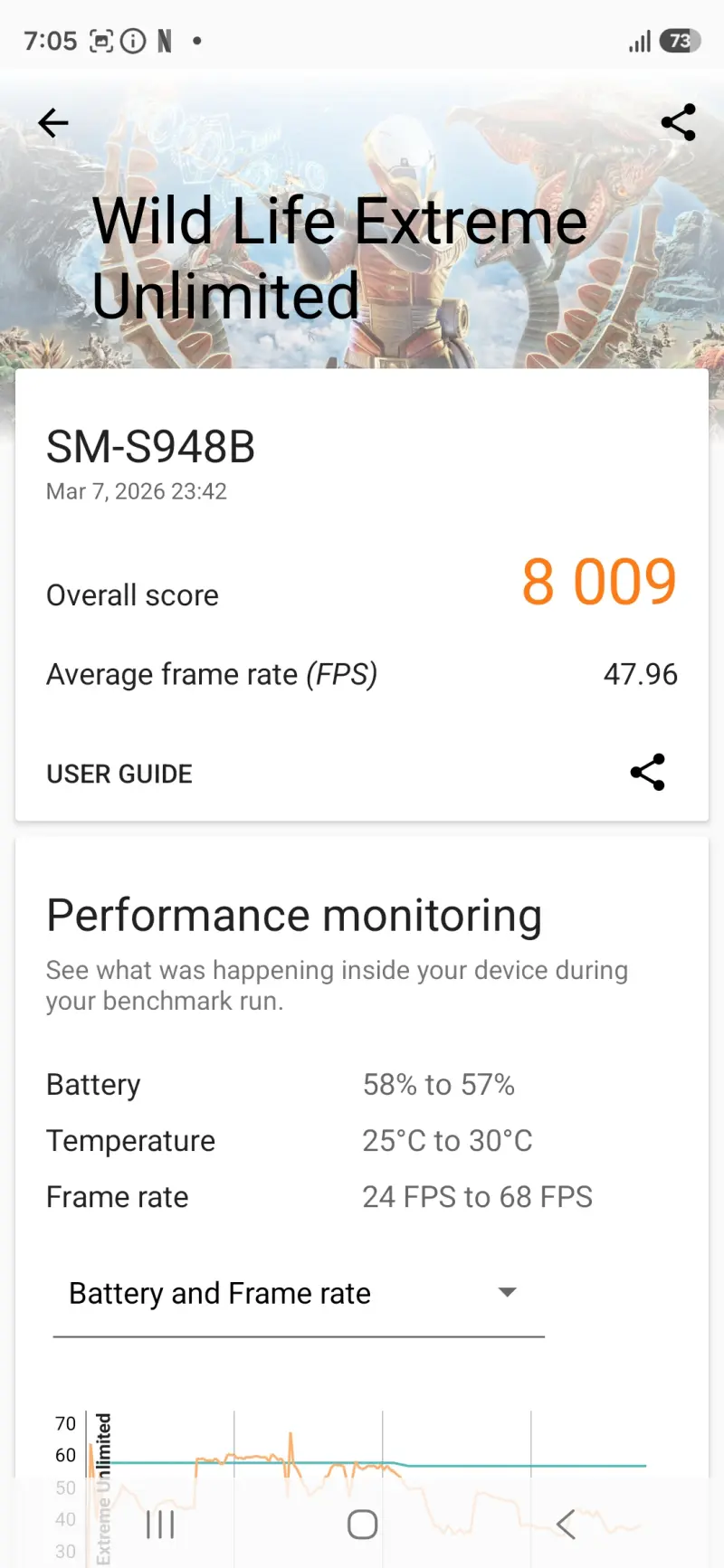
Task: Share via the top header share icon
Action: (678, 122)
